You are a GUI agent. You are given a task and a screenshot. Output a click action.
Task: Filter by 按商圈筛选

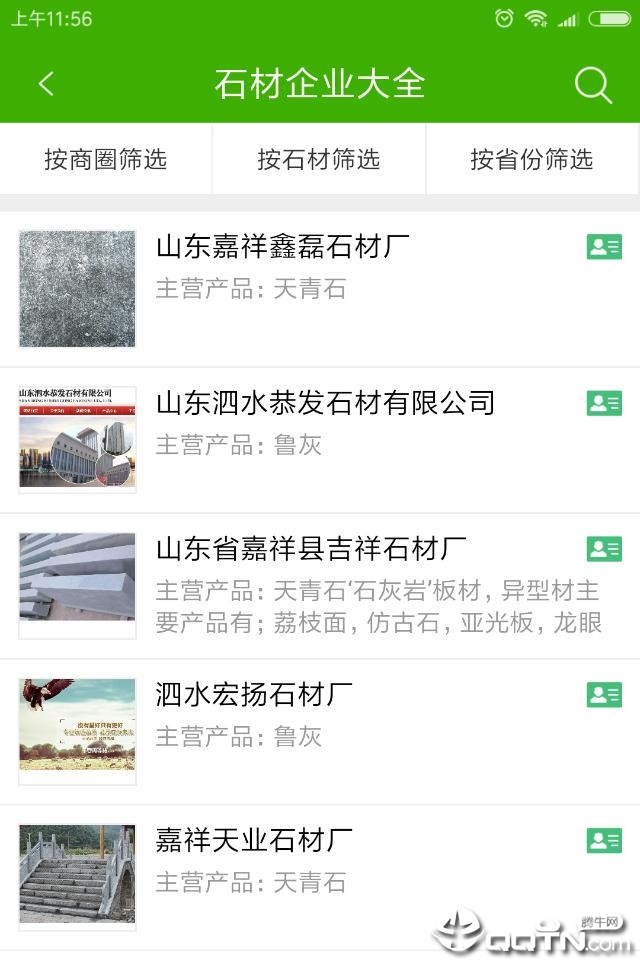(106, 159)
